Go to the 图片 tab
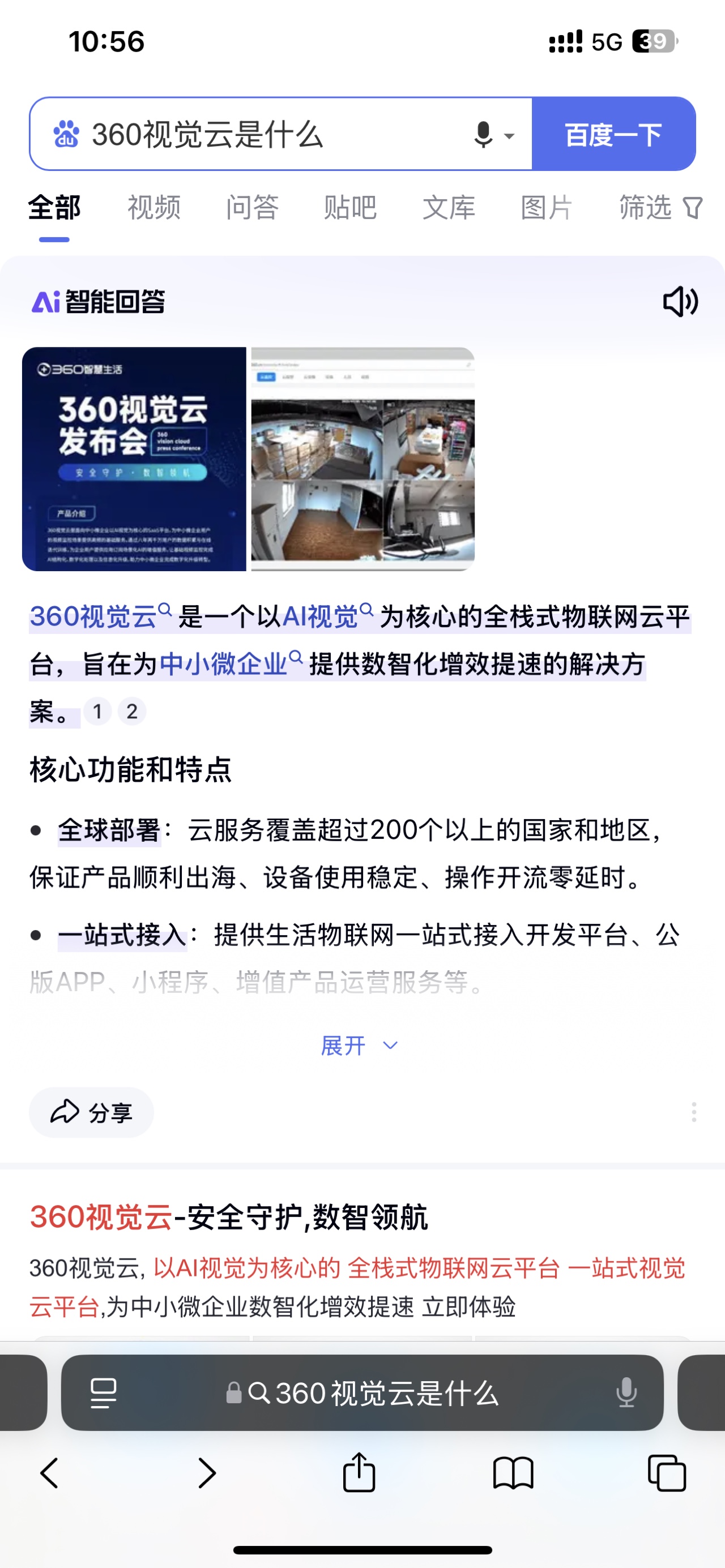 547,208
